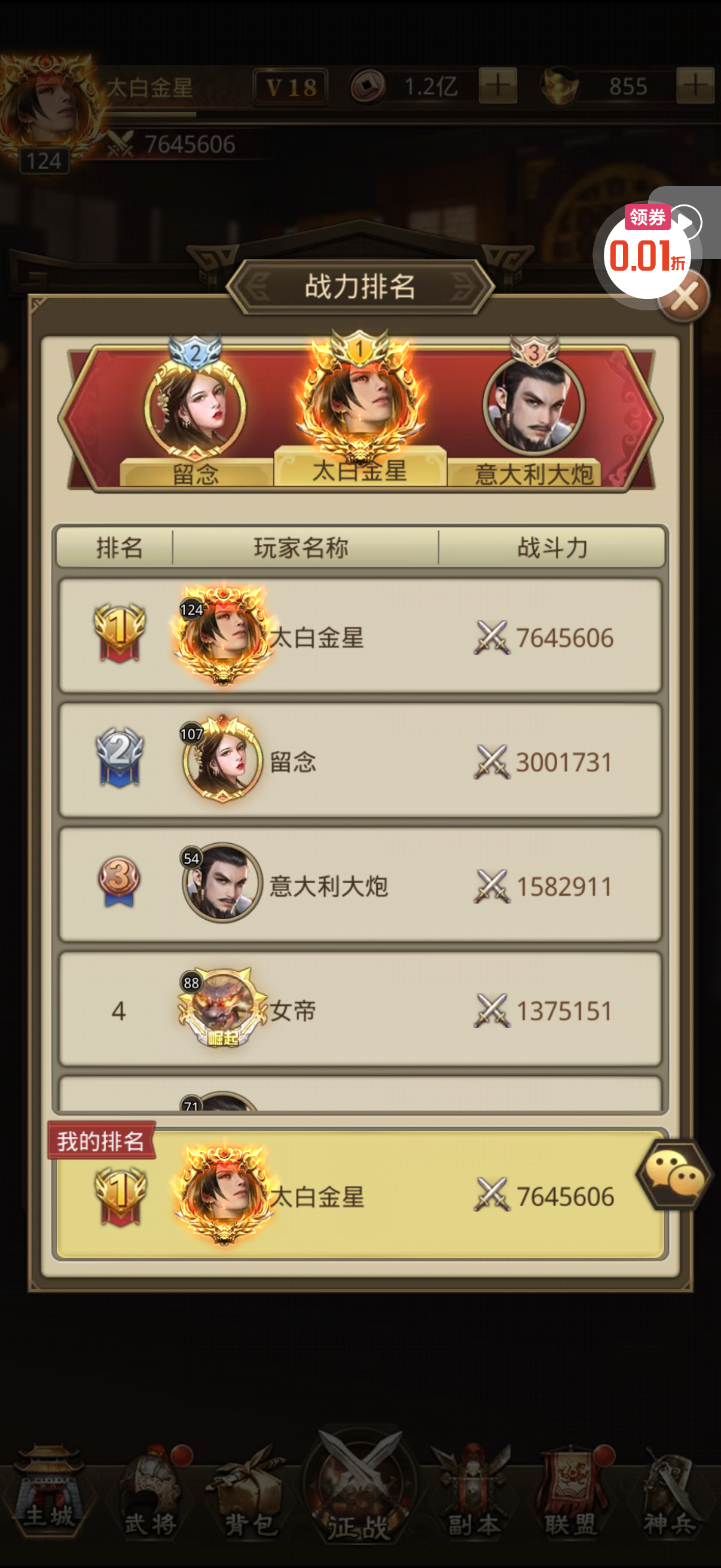The image size is (721, 1568).
Task: Tap 意大利大炮's portrait on the podium
Action: (x=534, y=406)
